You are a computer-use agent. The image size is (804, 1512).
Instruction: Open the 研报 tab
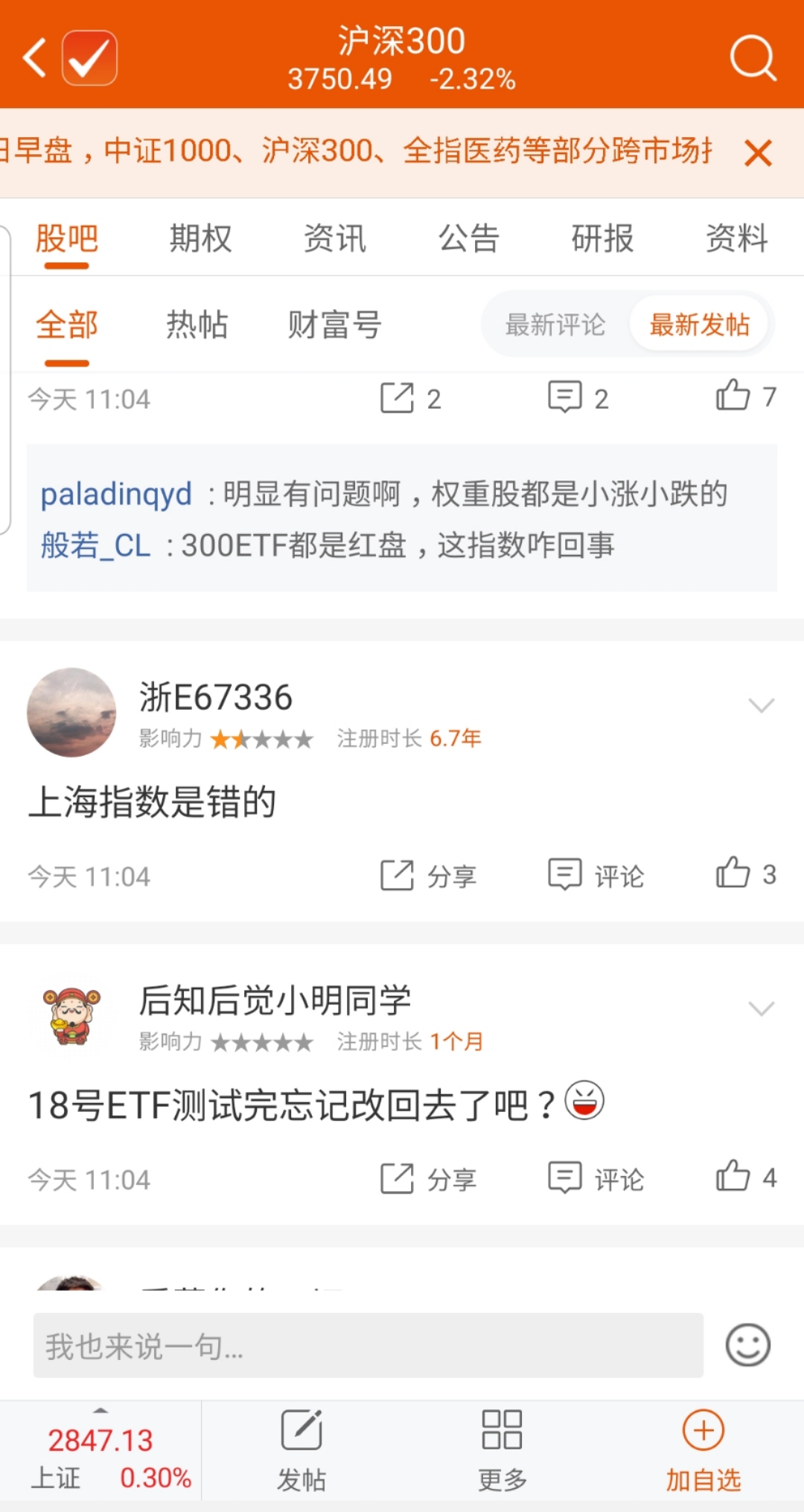(602, 239)
